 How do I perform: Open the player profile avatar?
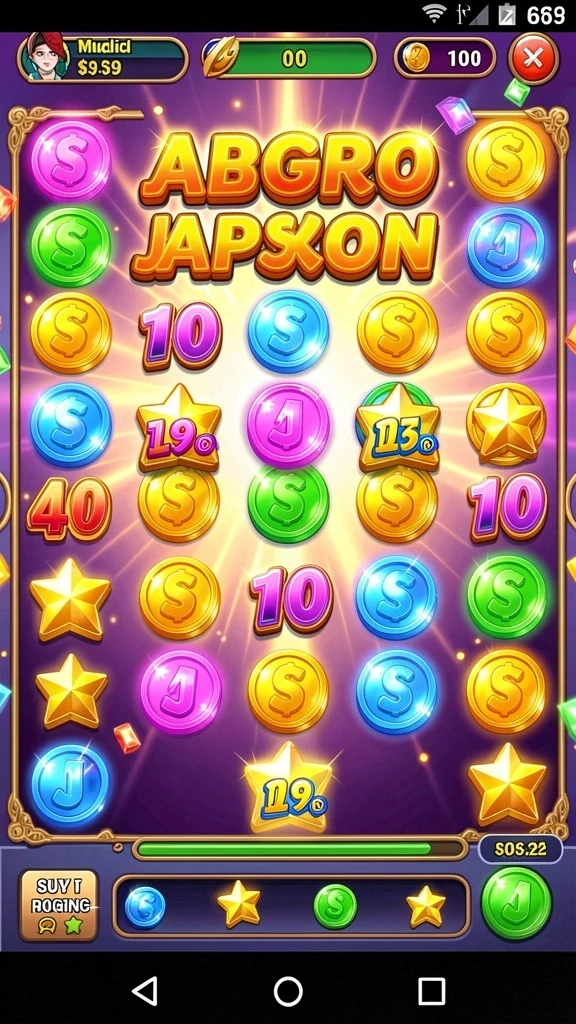(45, 57)
